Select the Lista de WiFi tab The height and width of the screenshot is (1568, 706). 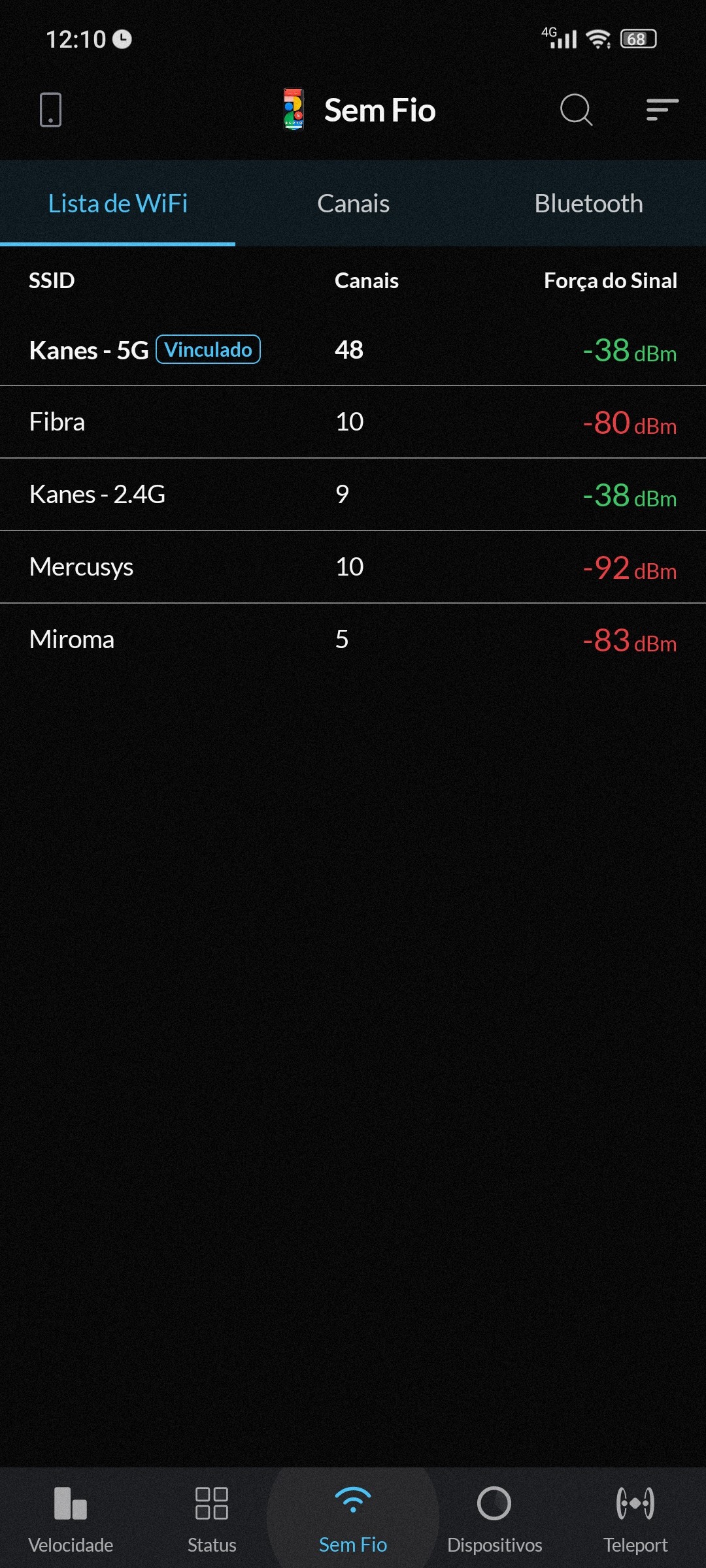(118, 204)
